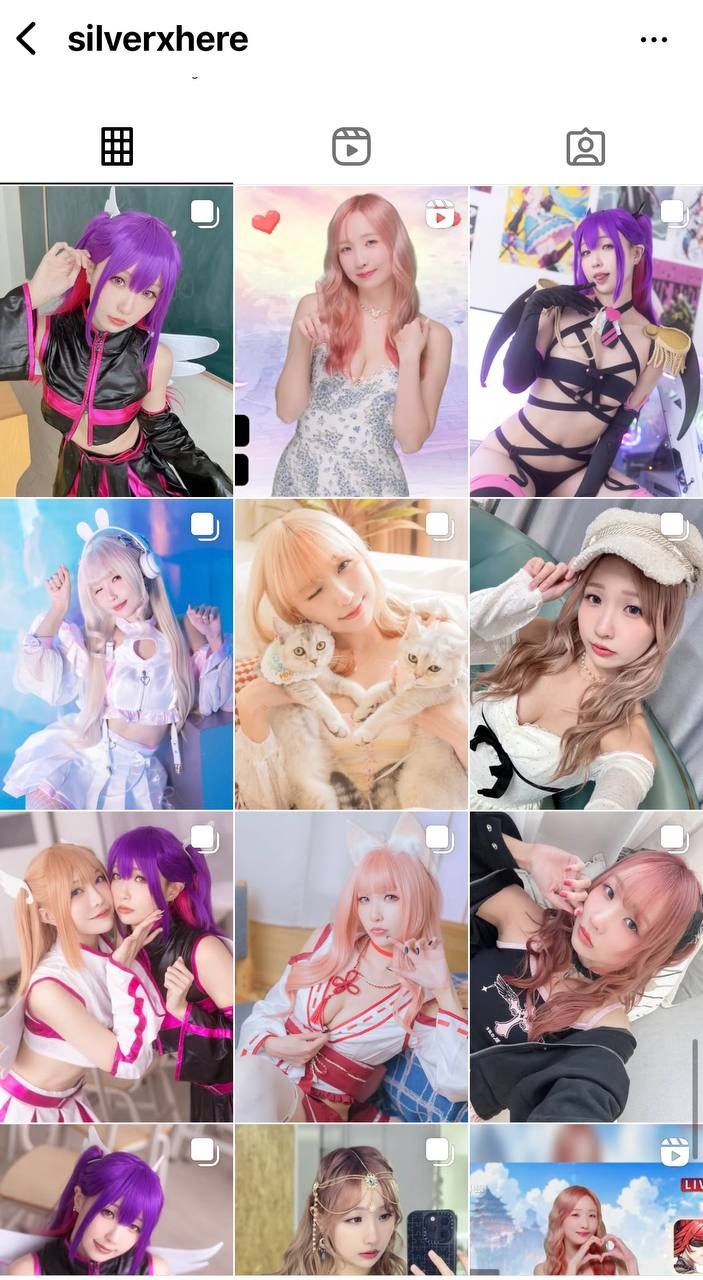The height and width of the screenshot is (1280, 703).
Task: Switch to the Reels tab
Action: pyautogui.click(x=351, y=147)
